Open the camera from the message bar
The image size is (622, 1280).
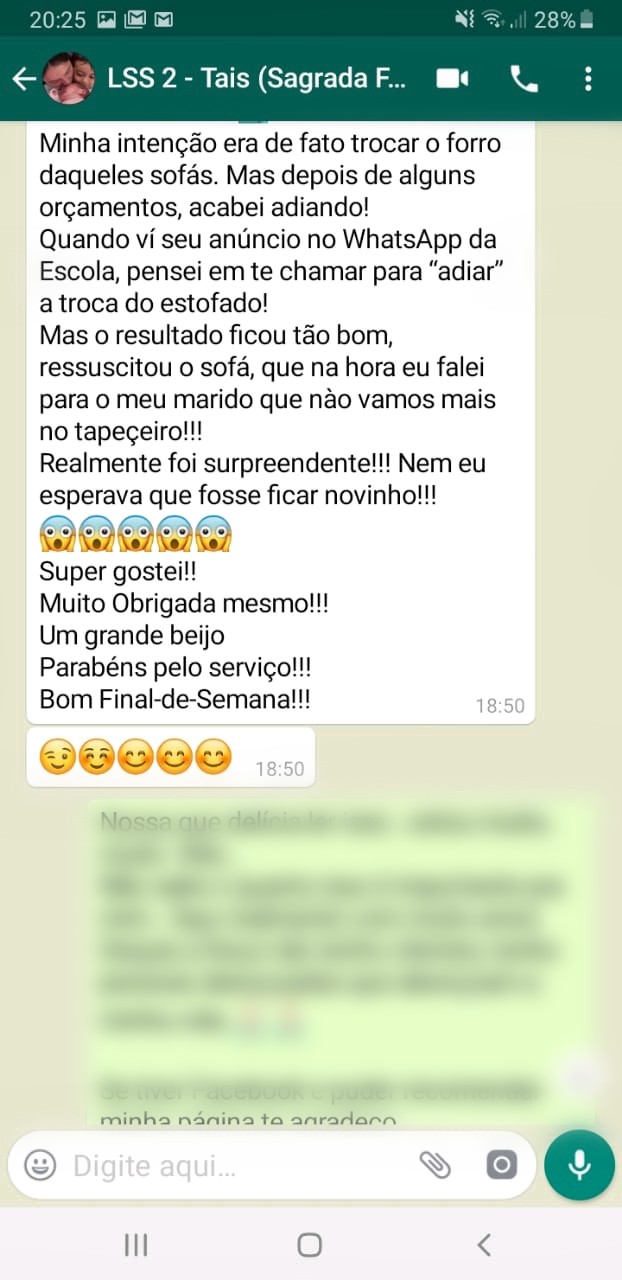(501, 1165)
